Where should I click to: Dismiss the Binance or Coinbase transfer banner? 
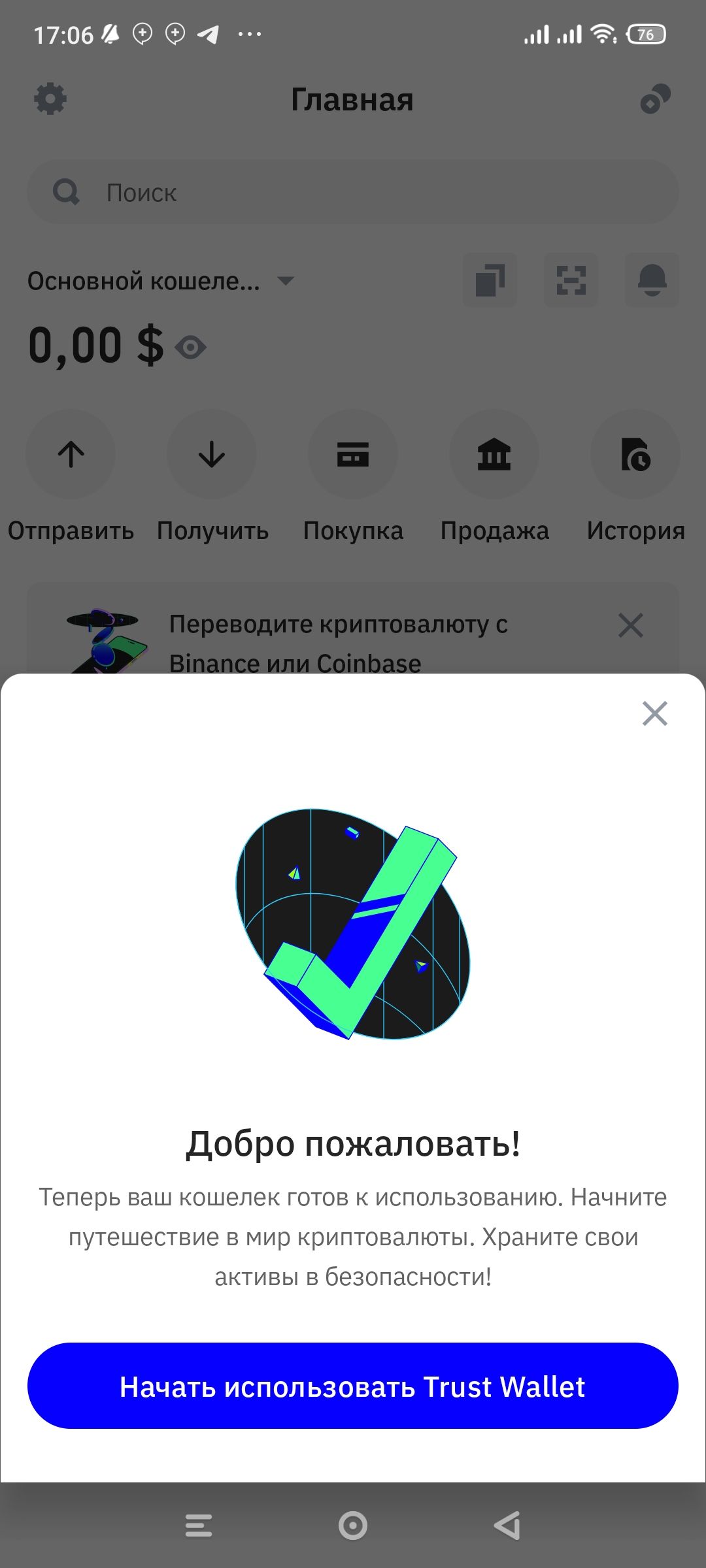tap(631, 625)
